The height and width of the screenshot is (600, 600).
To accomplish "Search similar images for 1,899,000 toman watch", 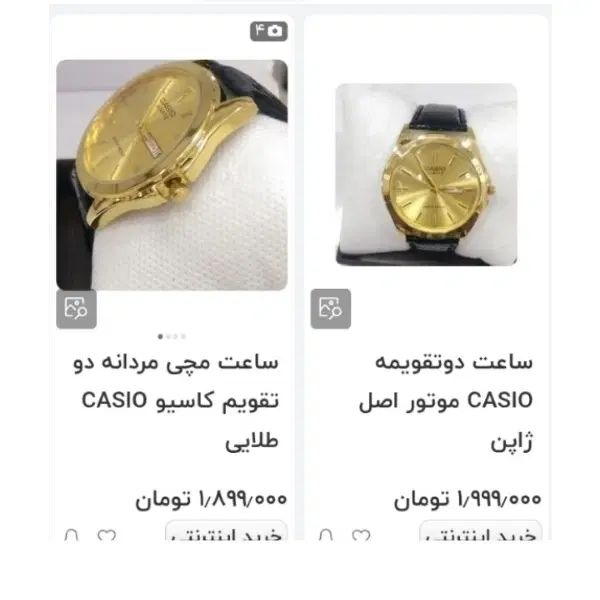I will [x=76, y=309].
